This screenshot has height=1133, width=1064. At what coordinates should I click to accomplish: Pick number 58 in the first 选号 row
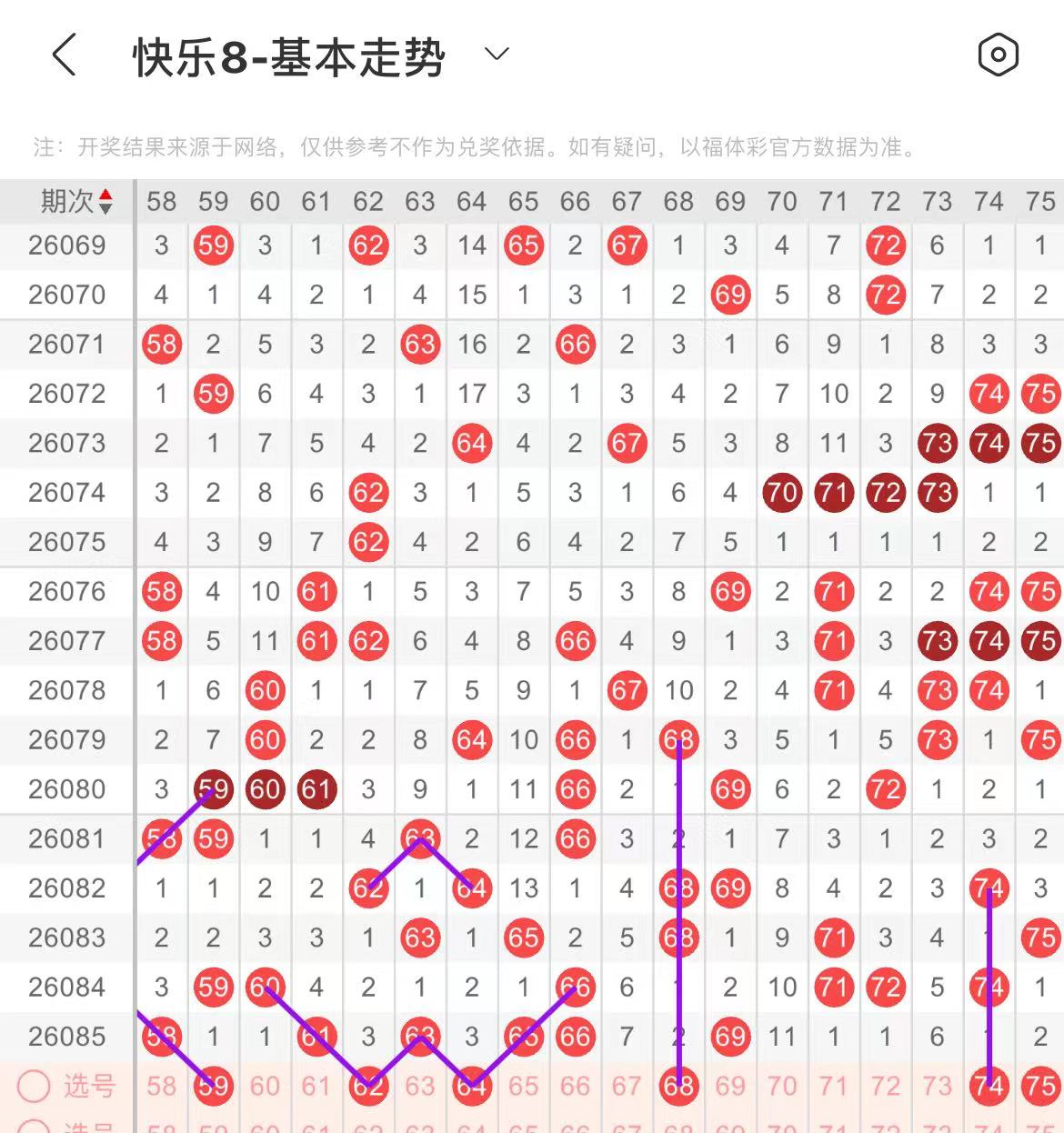[x=162, y=1086]
